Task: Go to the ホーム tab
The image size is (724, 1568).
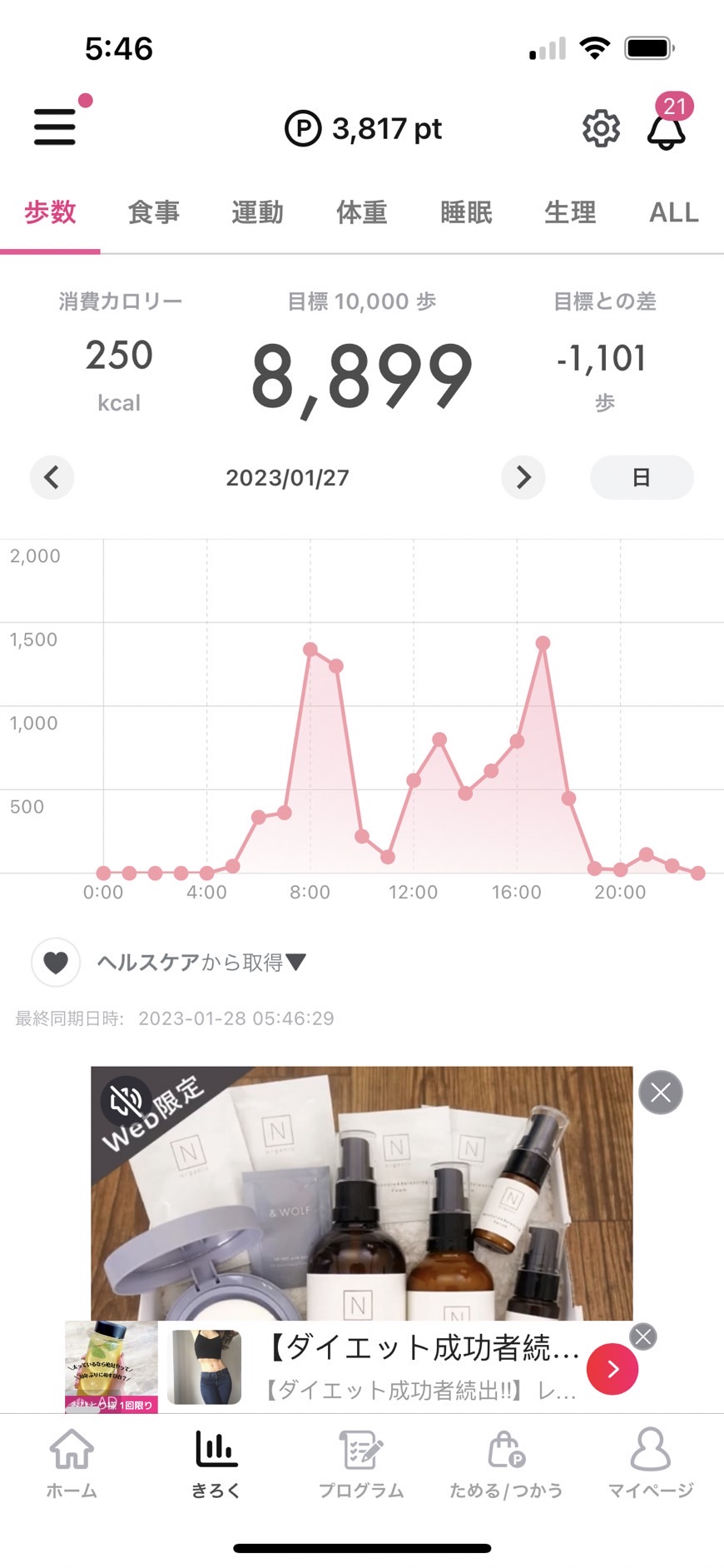Action: [72, 1463]
